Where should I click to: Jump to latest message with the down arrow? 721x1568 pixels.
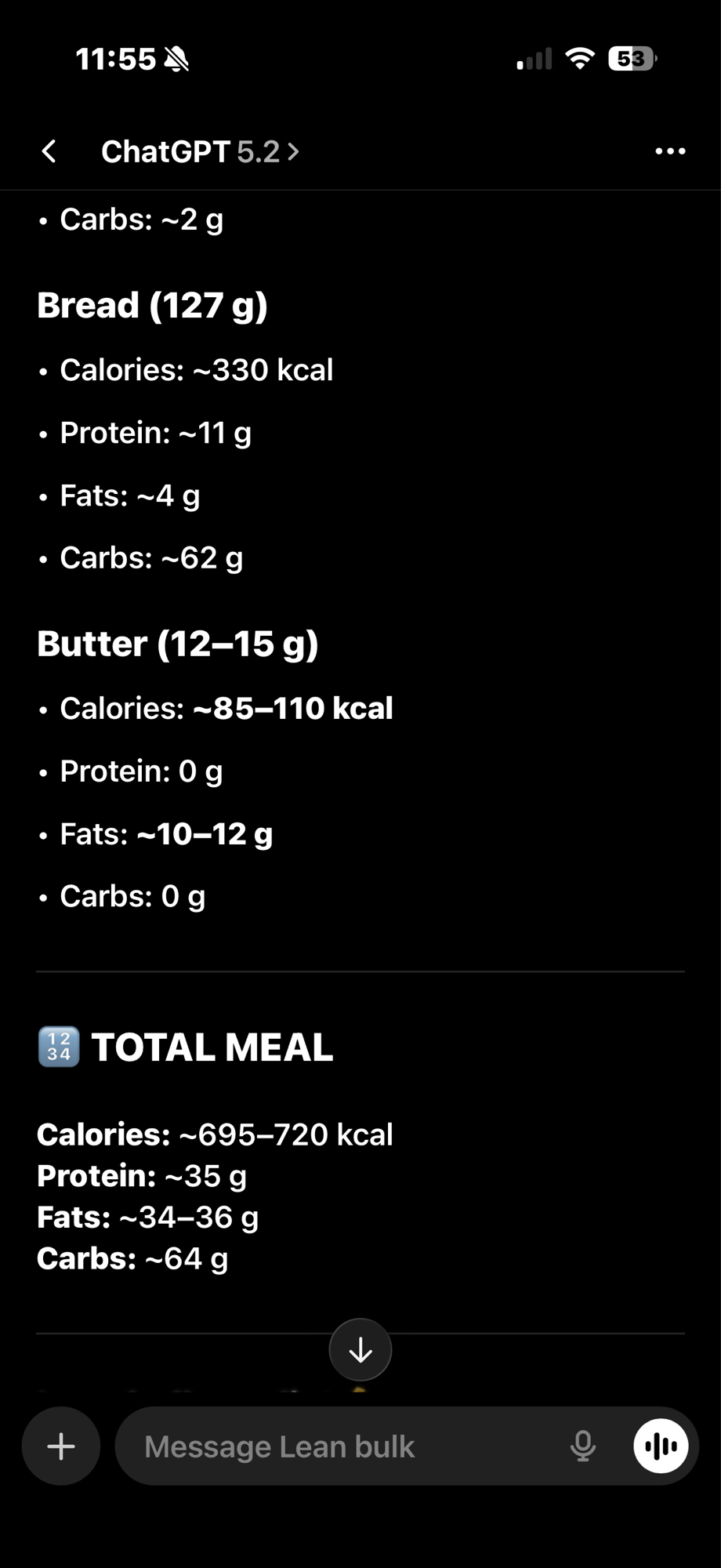click(360, 1348)
